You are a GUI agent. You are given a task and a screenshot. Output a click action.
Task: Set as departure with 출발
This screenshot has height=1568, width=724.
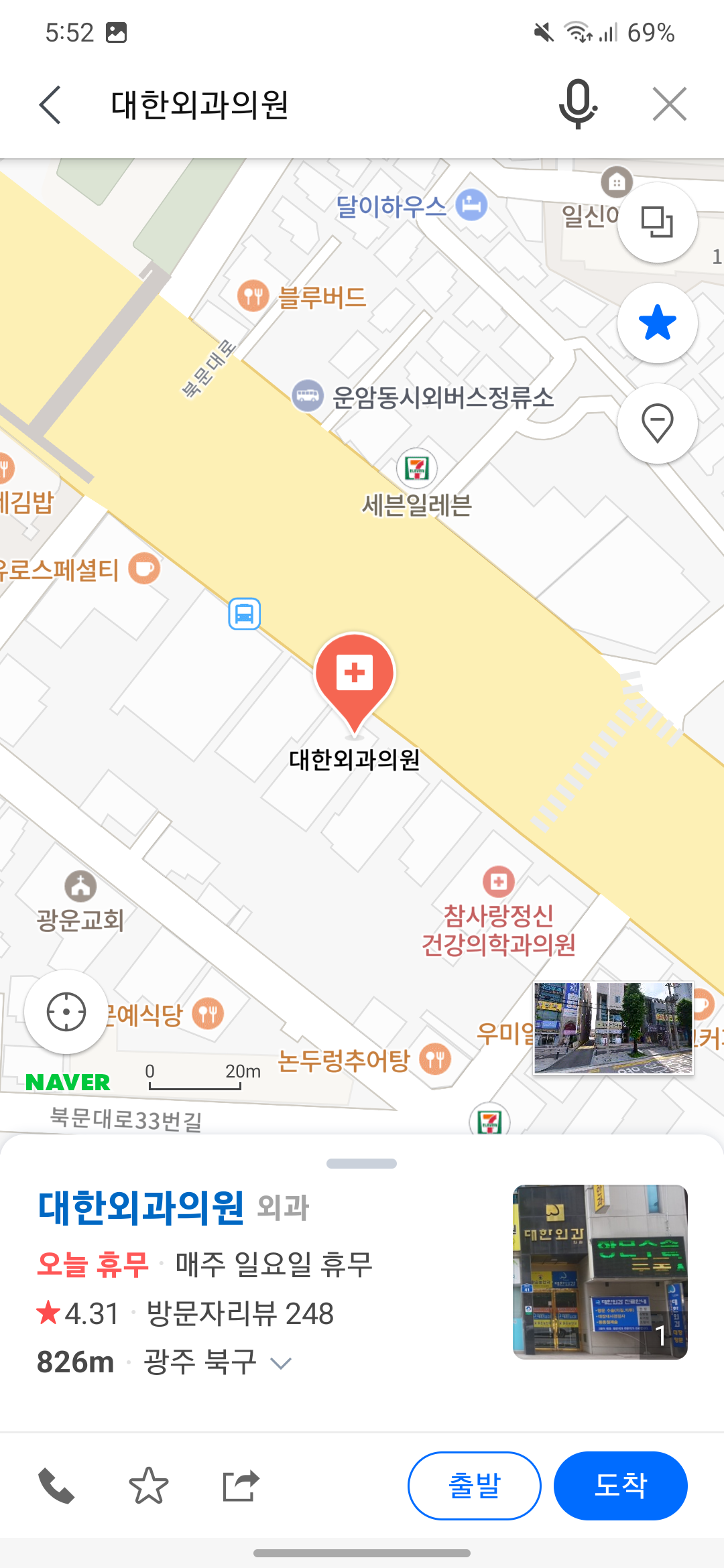[x=475, y=1486]
